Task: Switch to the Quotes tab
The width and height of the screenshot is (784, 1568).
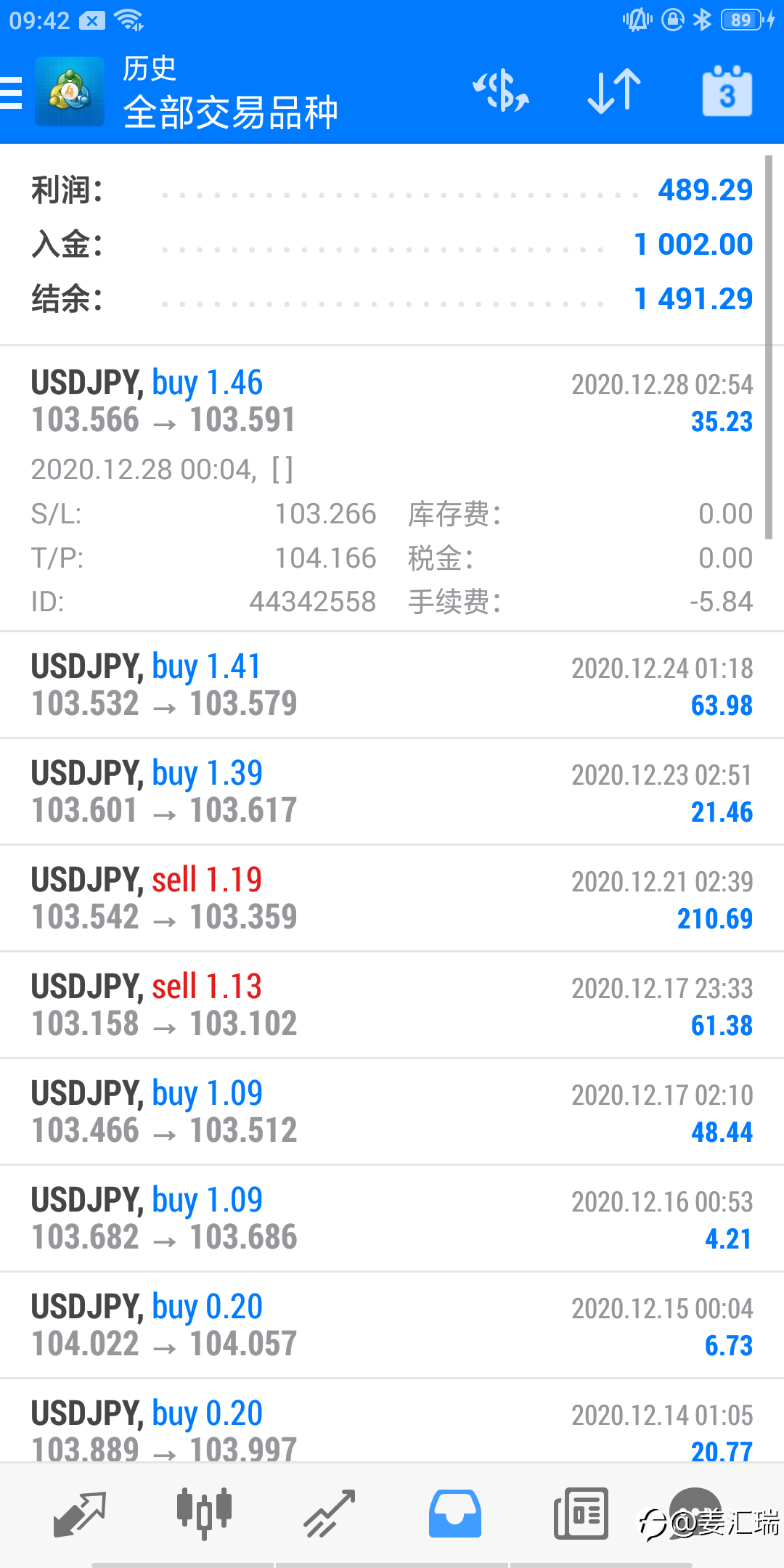Action: point(80,1514)
